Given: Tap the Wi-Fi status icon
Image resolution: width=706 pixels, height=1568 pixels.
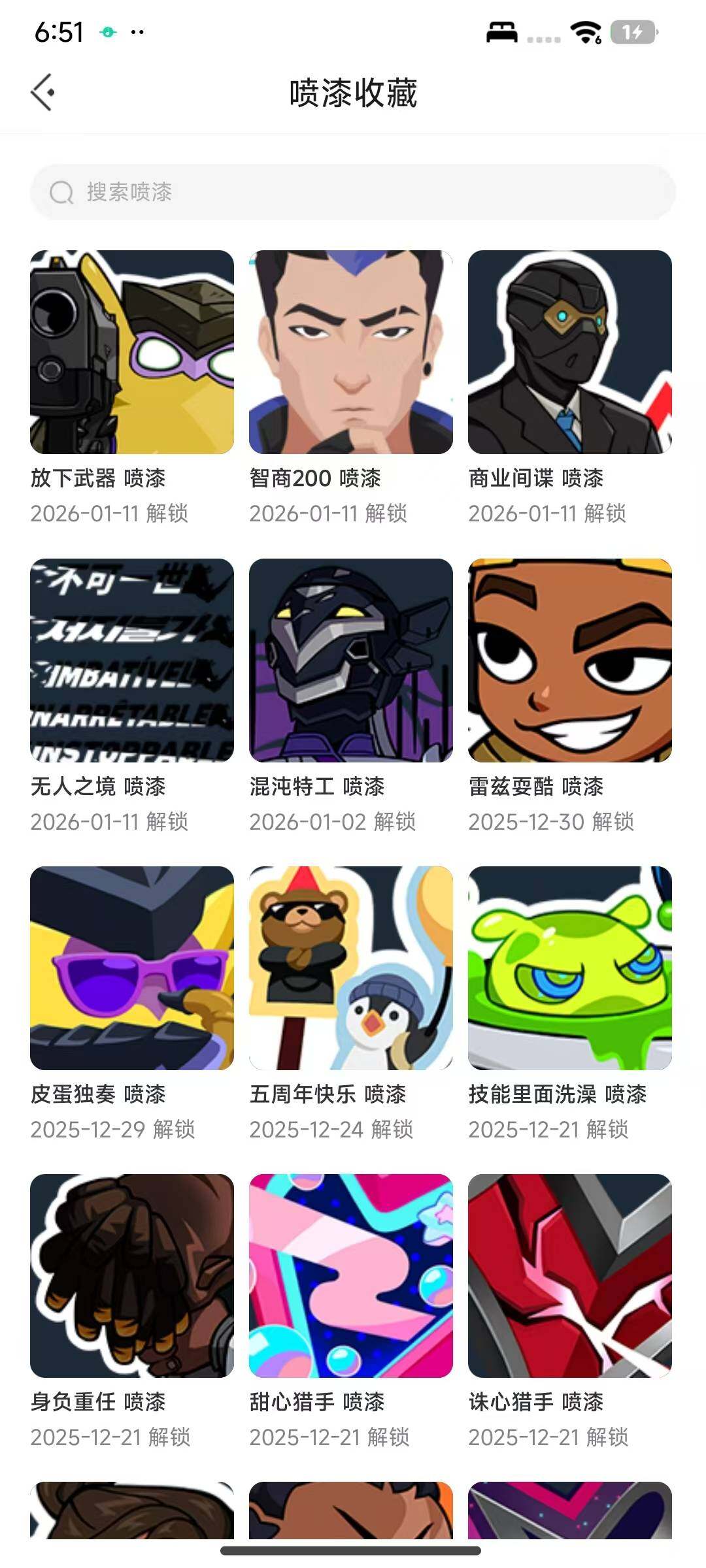Looking at the screenshot, I should [x=584, y=31].
